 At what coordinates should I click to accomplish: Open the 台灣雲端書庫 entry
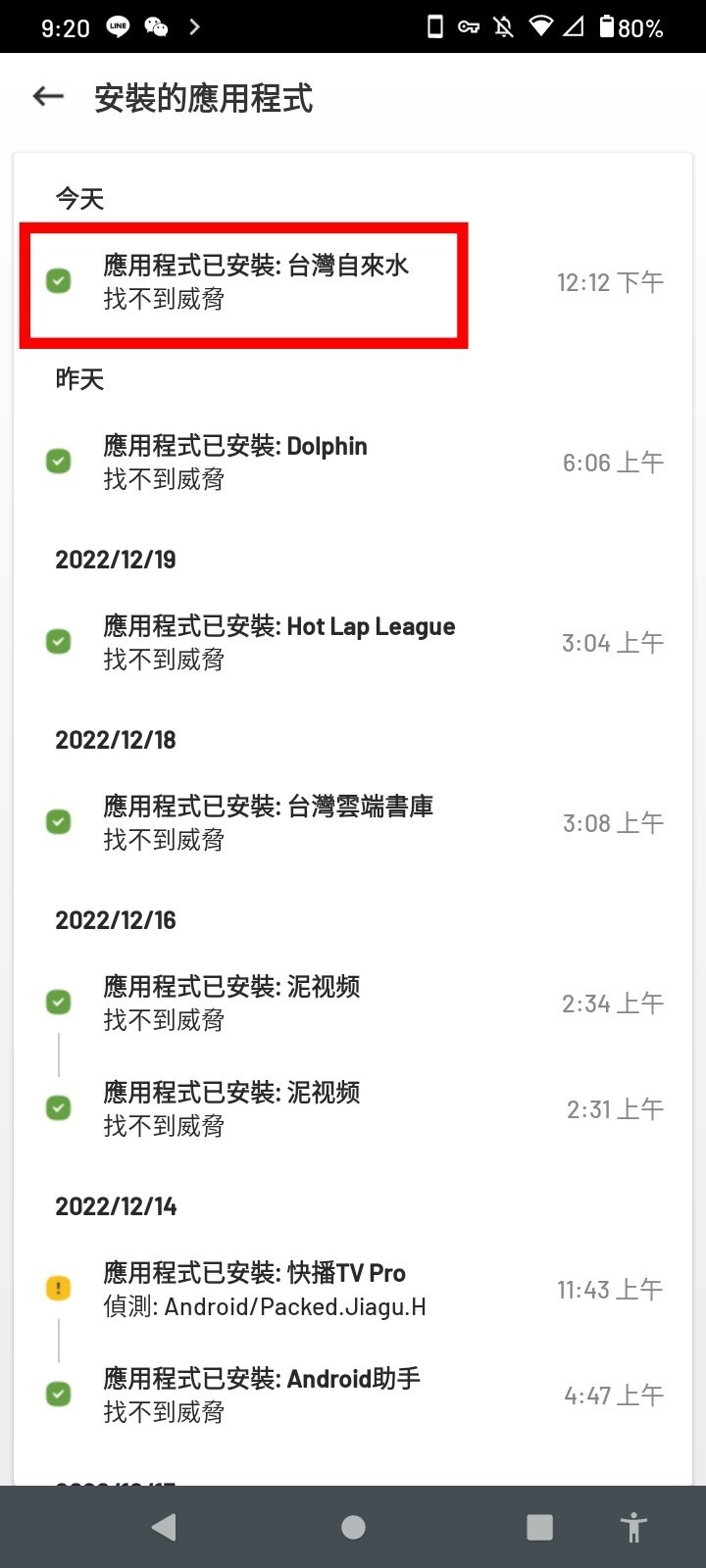353,823
